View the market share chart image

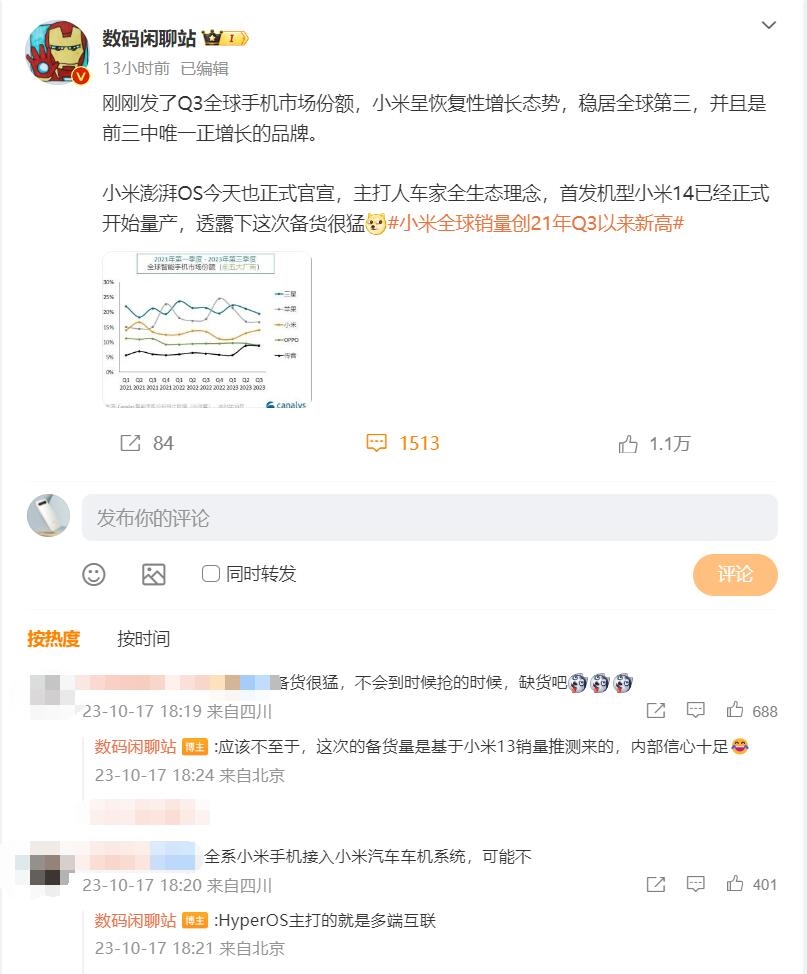[x=207, y=330]
